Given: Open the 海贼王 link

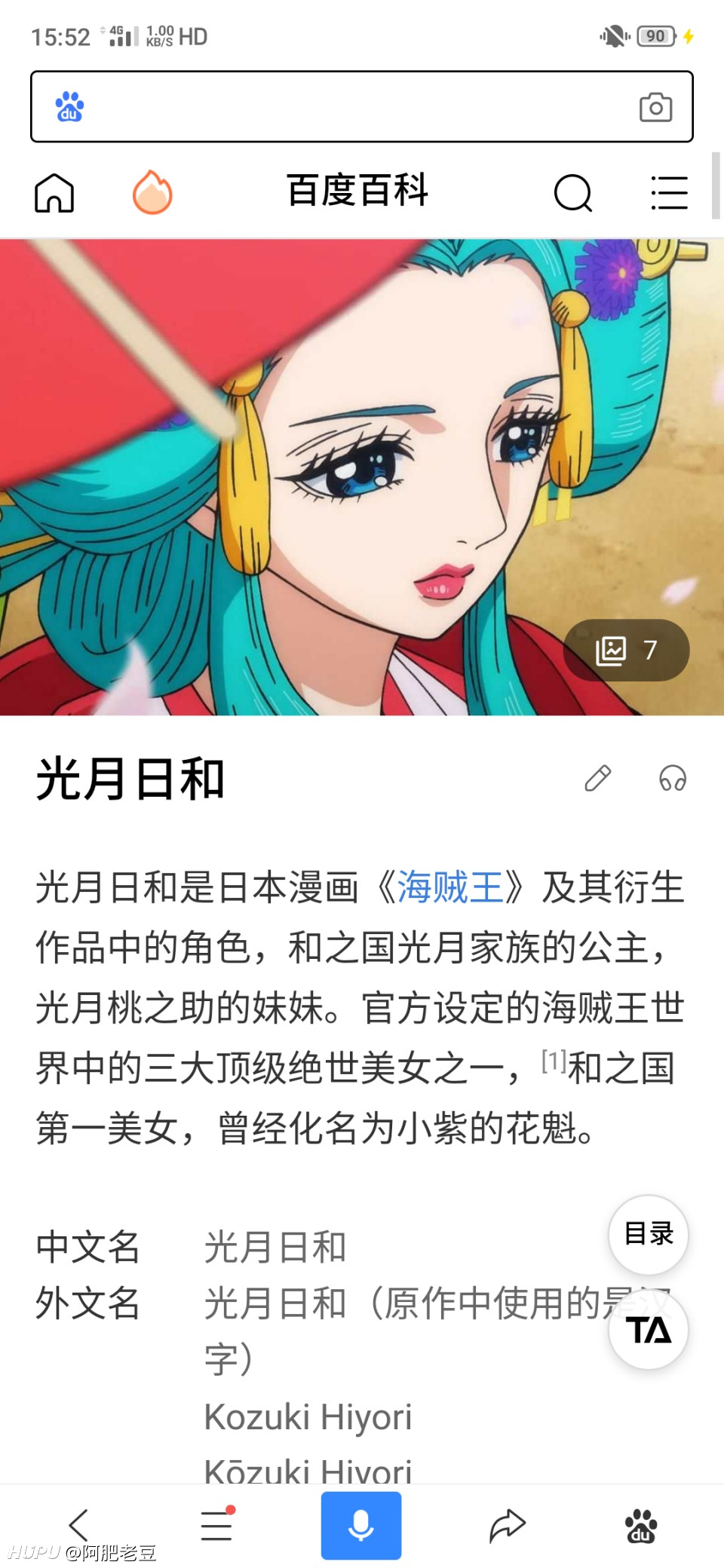Looking at the screenshot, I should pos(451,887).
